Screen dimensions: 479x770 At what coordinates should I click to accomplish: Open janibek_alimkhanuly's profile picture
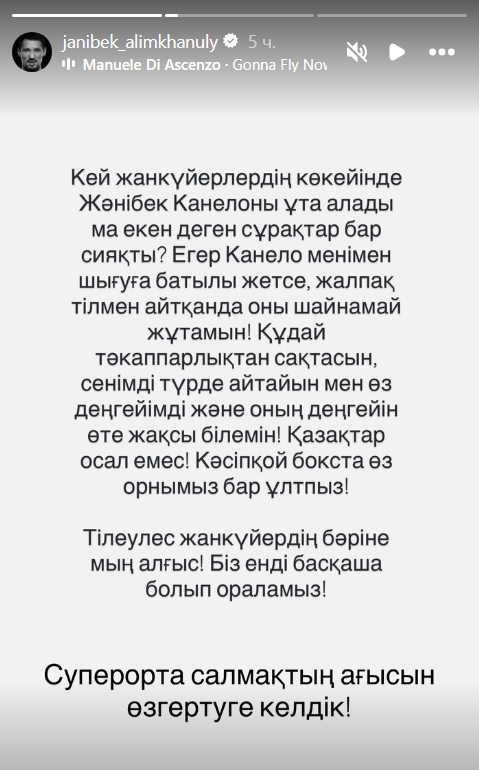click(32, 52)
